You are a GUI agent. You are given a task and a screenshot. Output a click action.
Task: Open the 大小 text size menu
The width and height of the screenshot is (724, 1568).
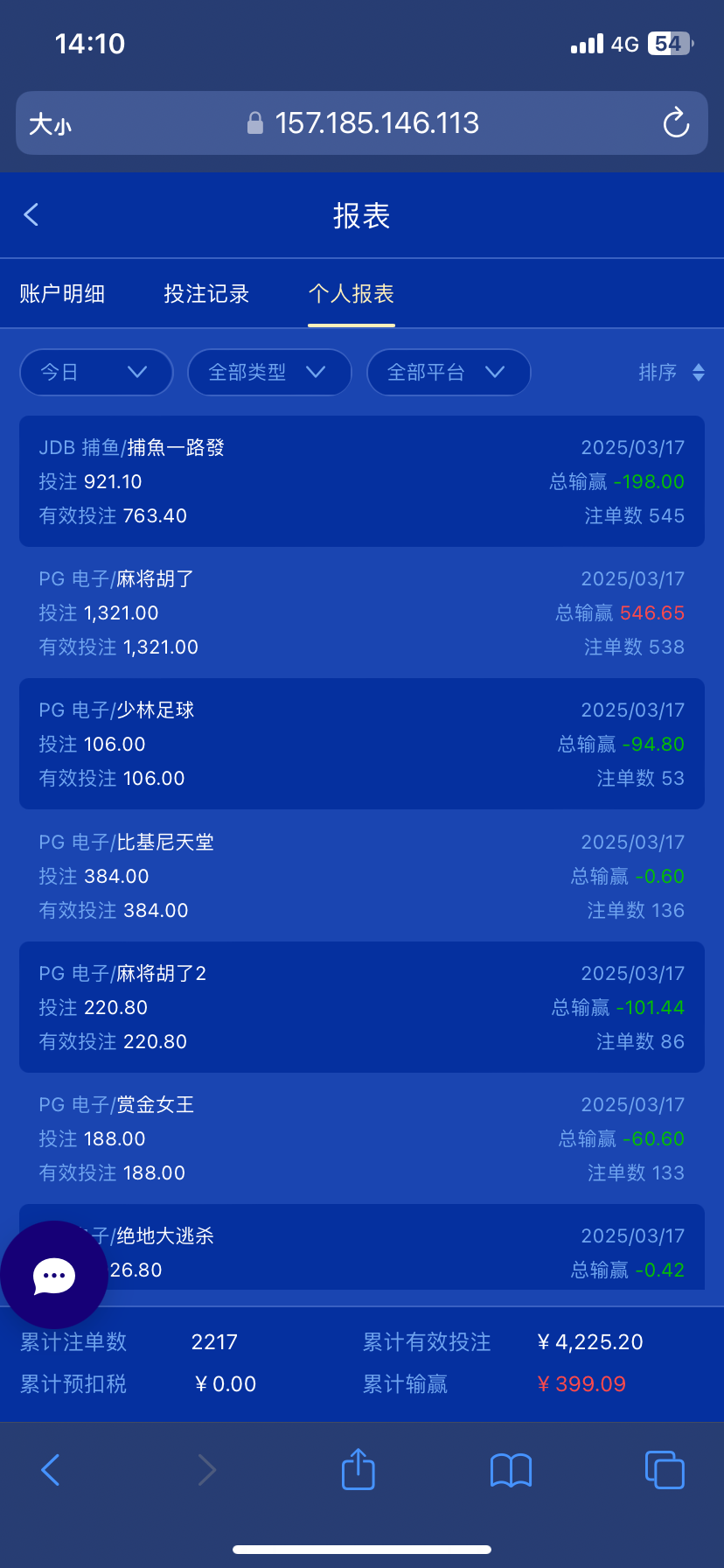tap(50, 124)
